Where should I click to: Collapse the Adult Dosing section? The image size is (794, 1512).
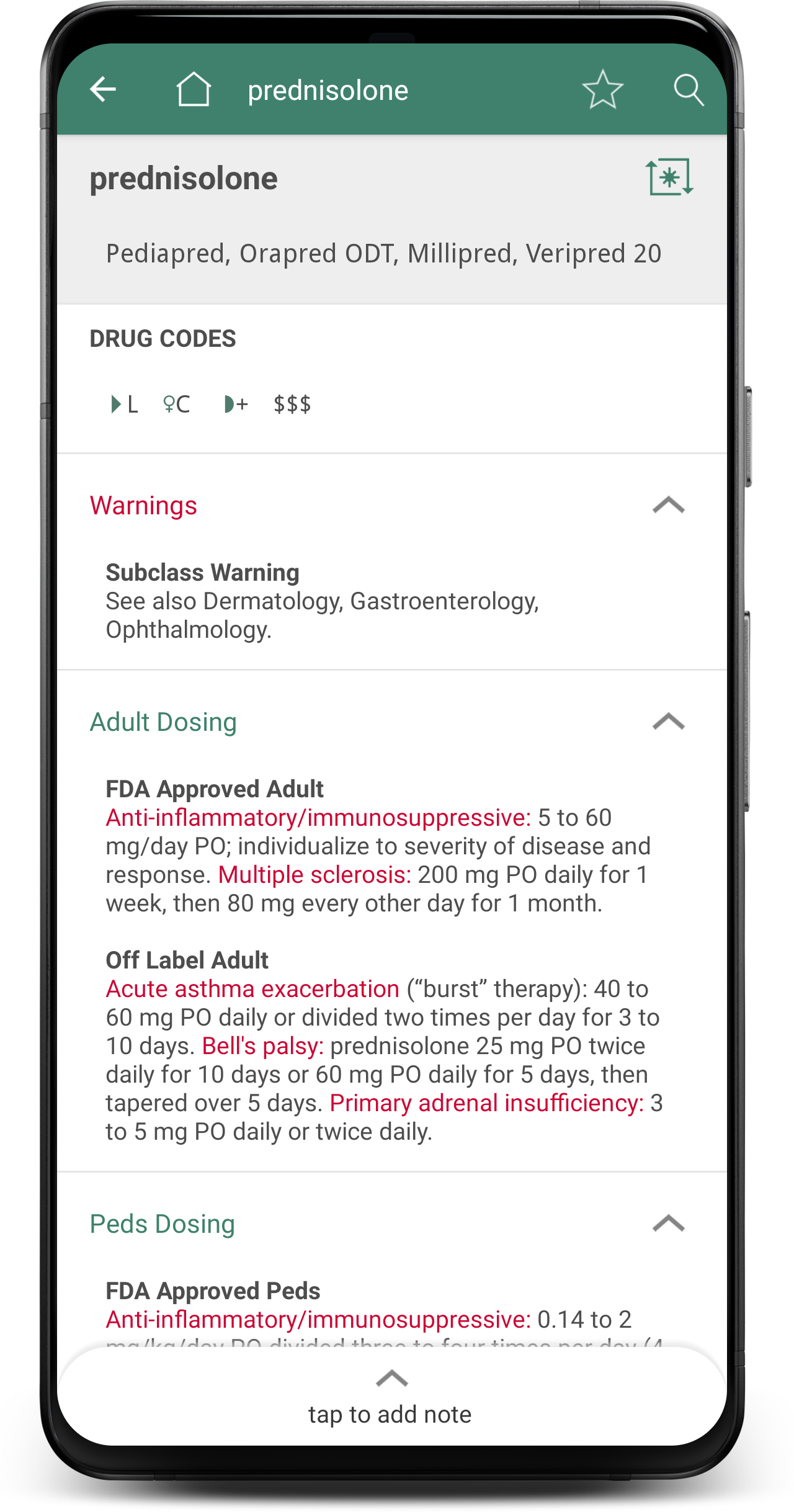[x=668, y=722]
